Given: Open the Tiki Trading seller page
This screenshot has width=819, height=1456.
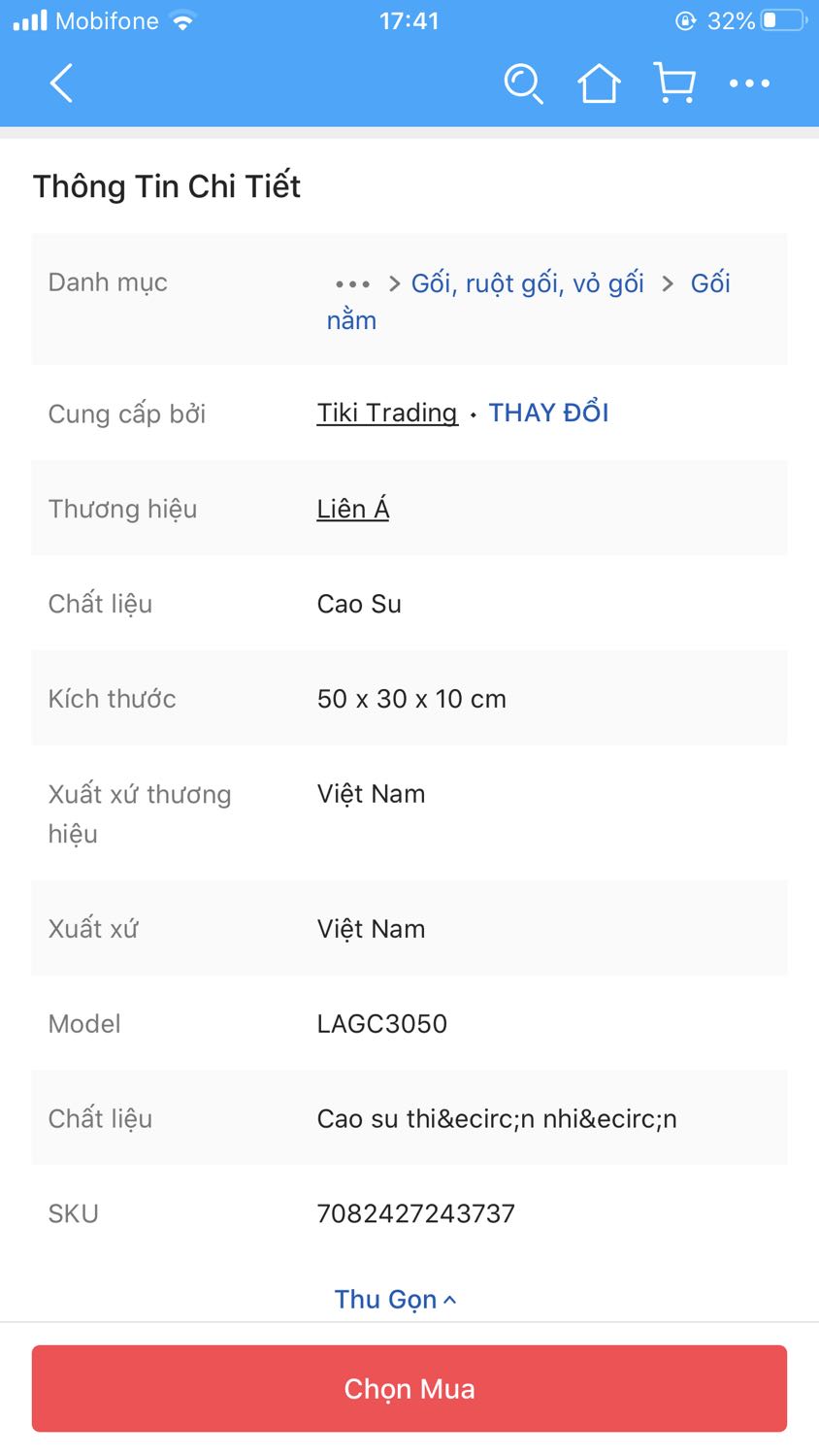Looking at the screenshot, I should pyautogui.click(x=386, y=413).
